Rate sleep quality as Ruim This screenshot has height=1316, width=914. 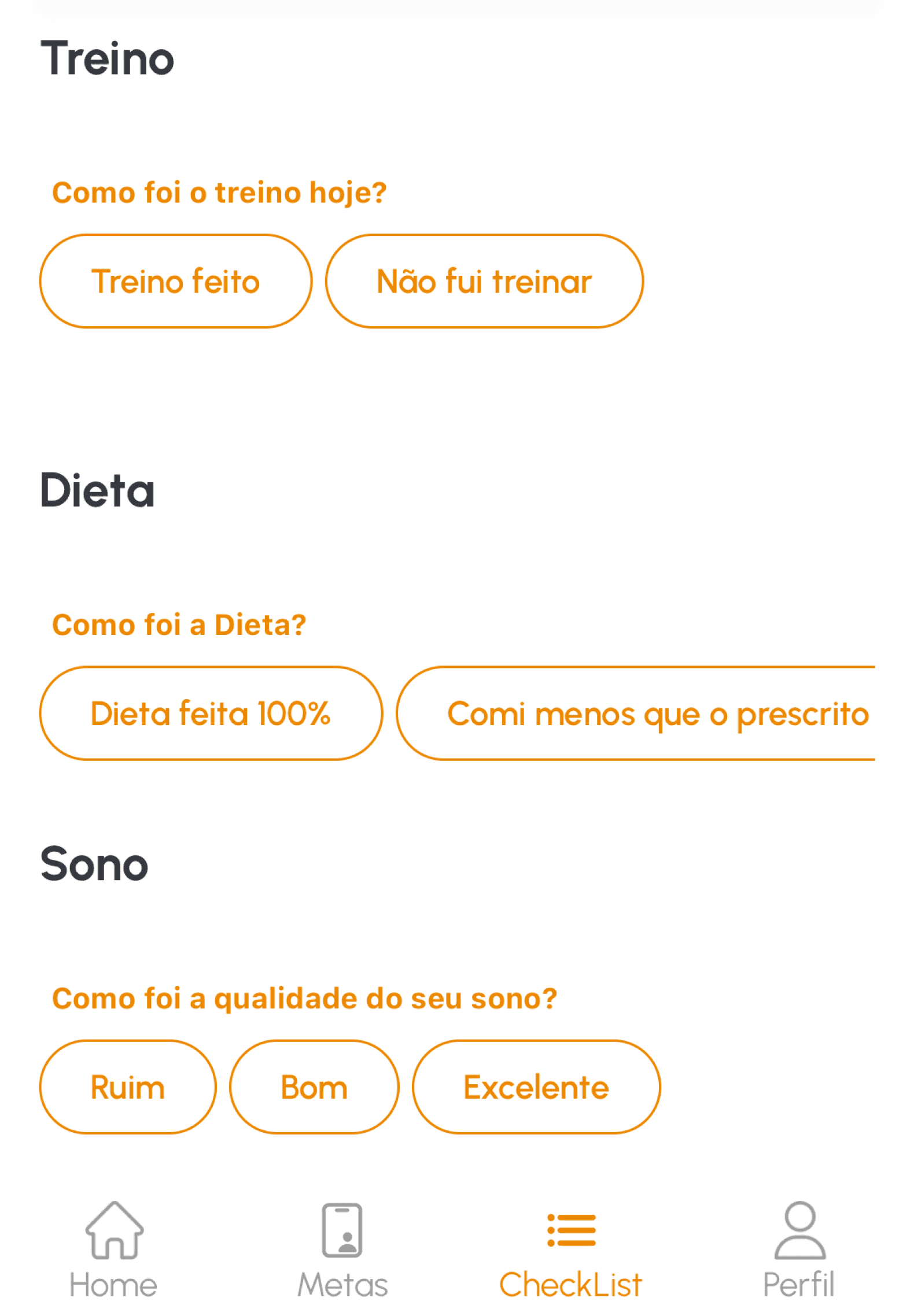[x=127, y=1086]
